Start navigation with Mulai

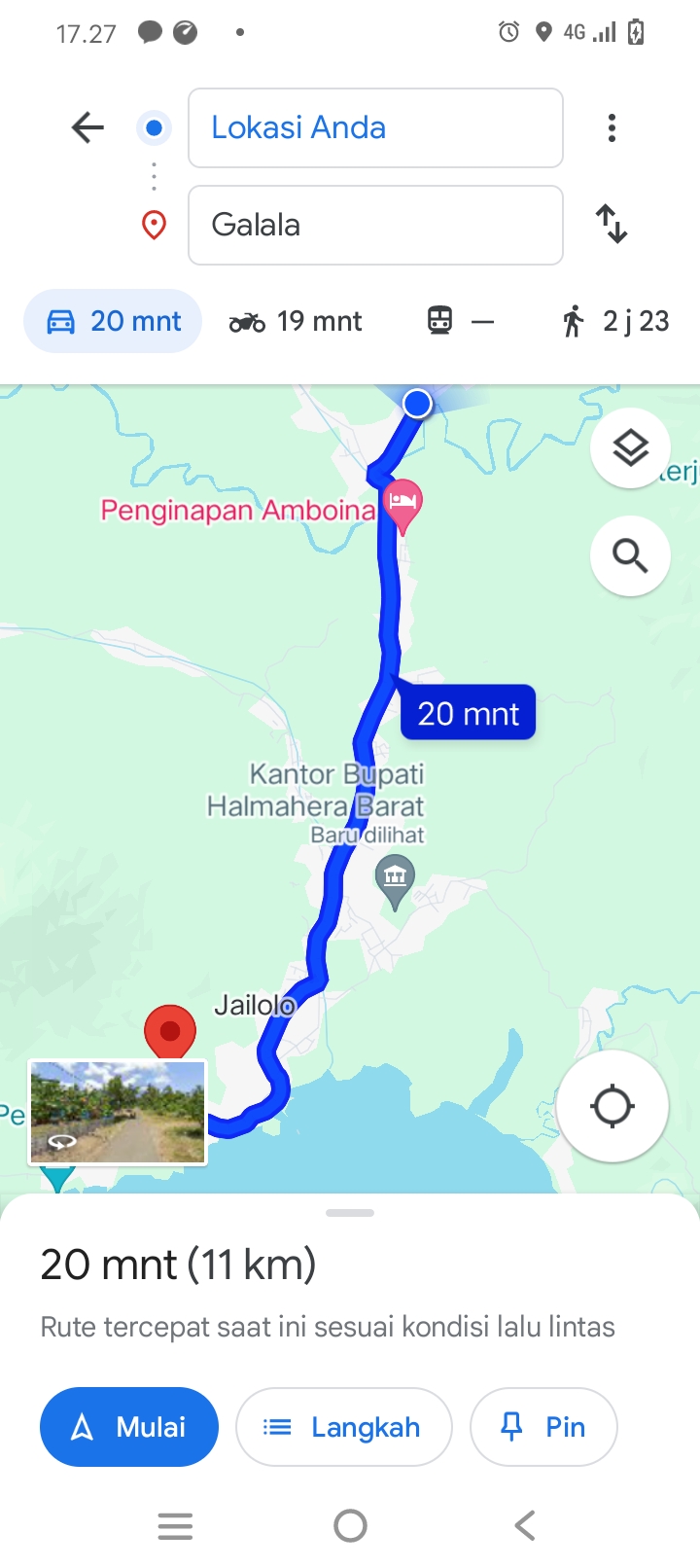tap(129, 1427)
